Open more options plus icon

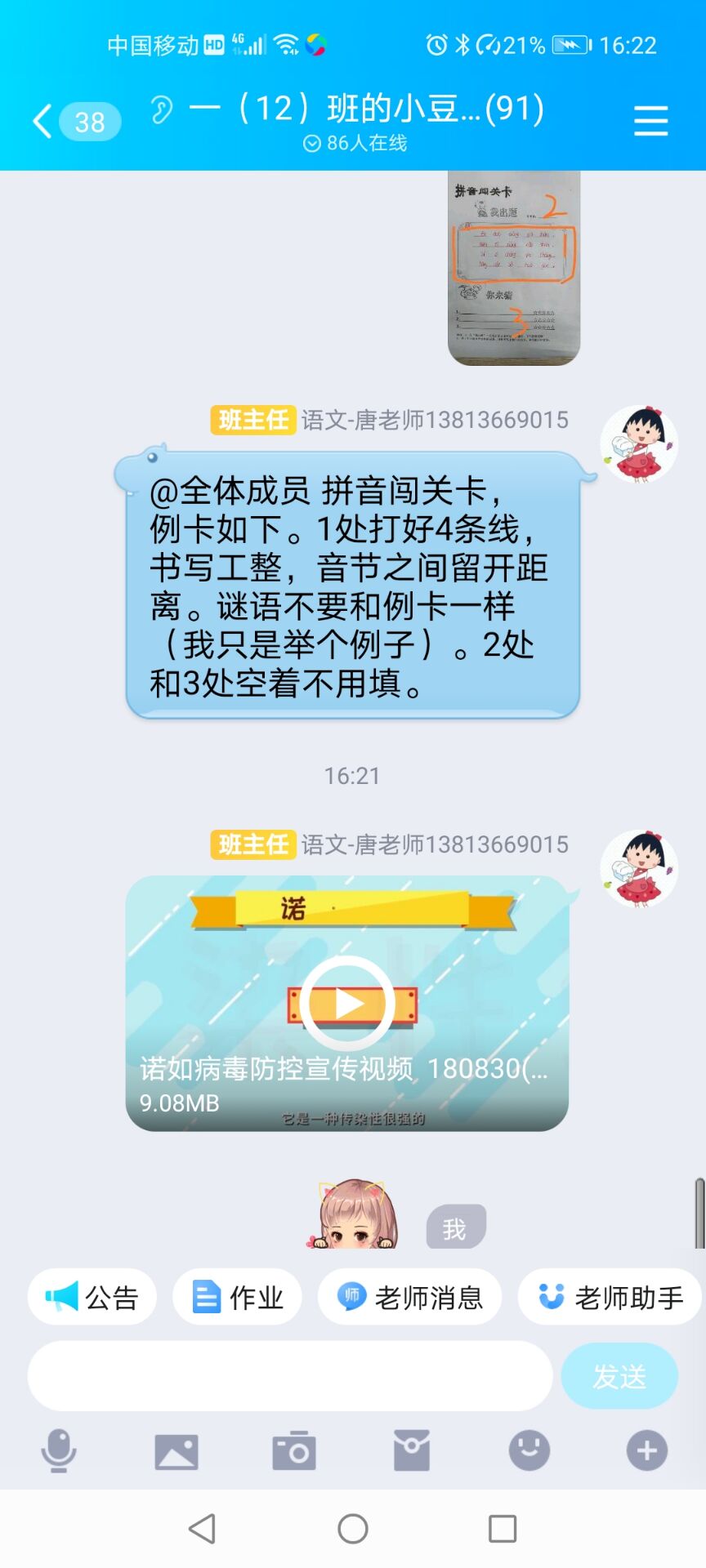point(647,1451)
